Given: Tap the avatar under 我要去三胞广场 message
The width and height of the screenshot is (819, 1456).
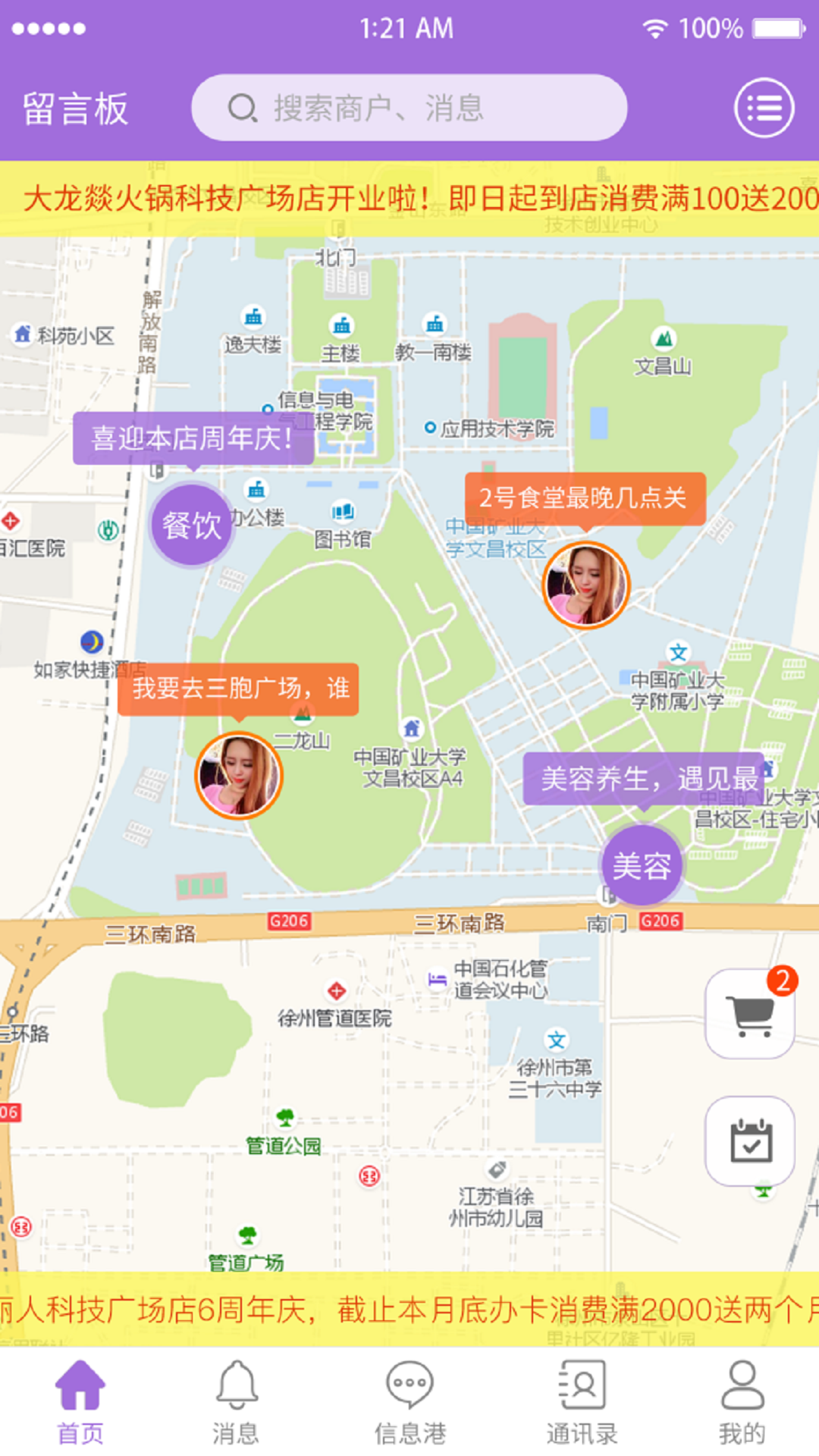Looking at the screenshot, I should 238,775.
